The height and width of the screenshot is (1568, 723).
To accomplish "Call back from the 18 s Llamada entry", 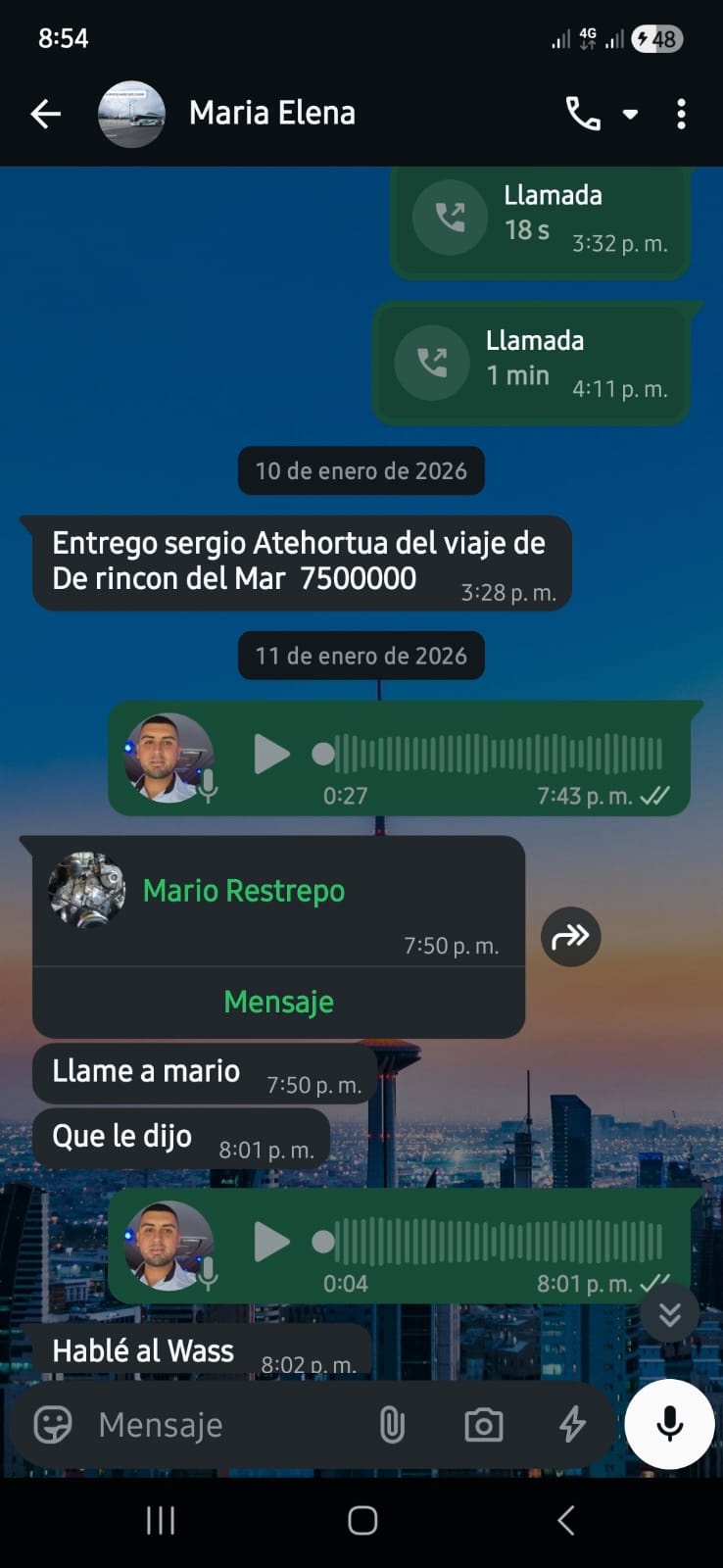I will pos(450,217).
